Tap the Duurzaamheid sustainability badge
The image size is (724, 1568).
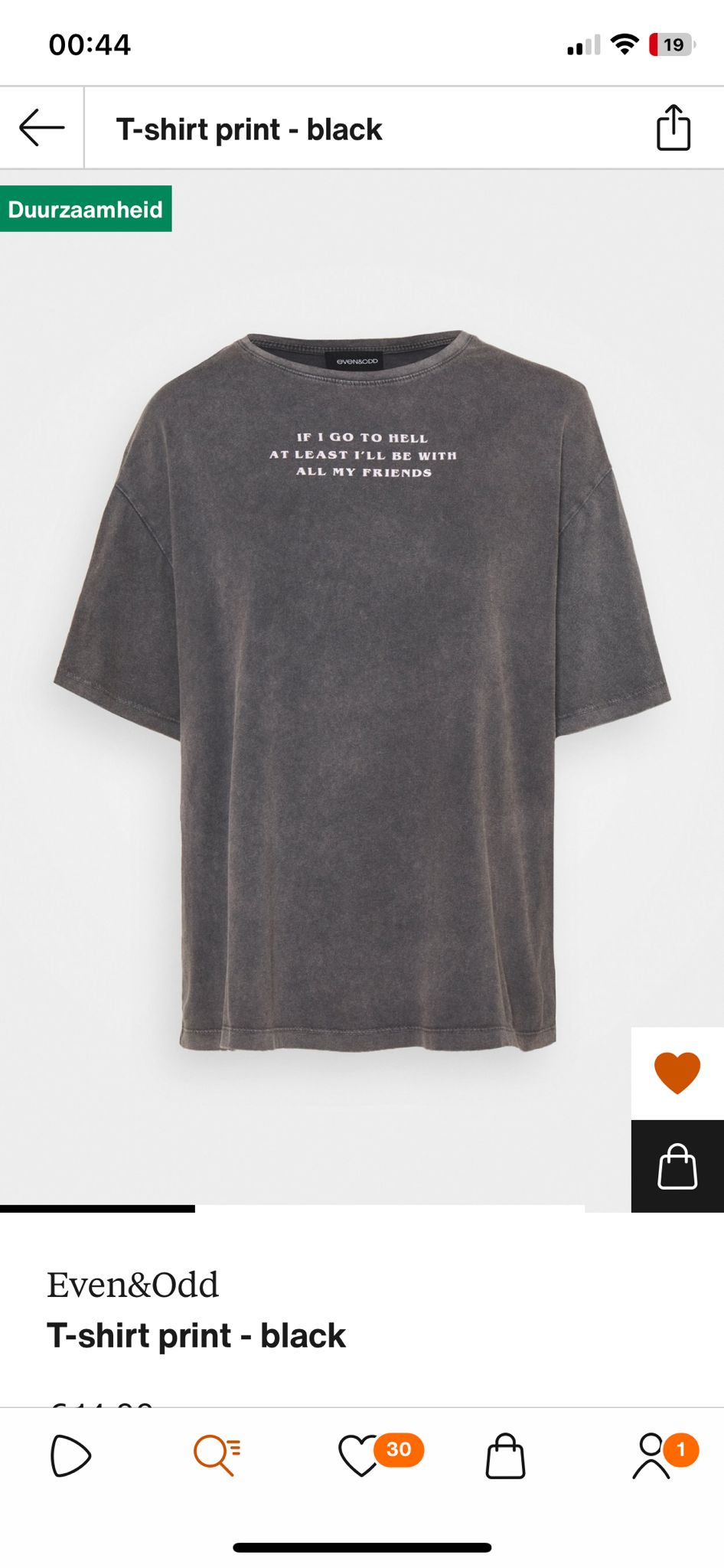[x=86, y=209]
